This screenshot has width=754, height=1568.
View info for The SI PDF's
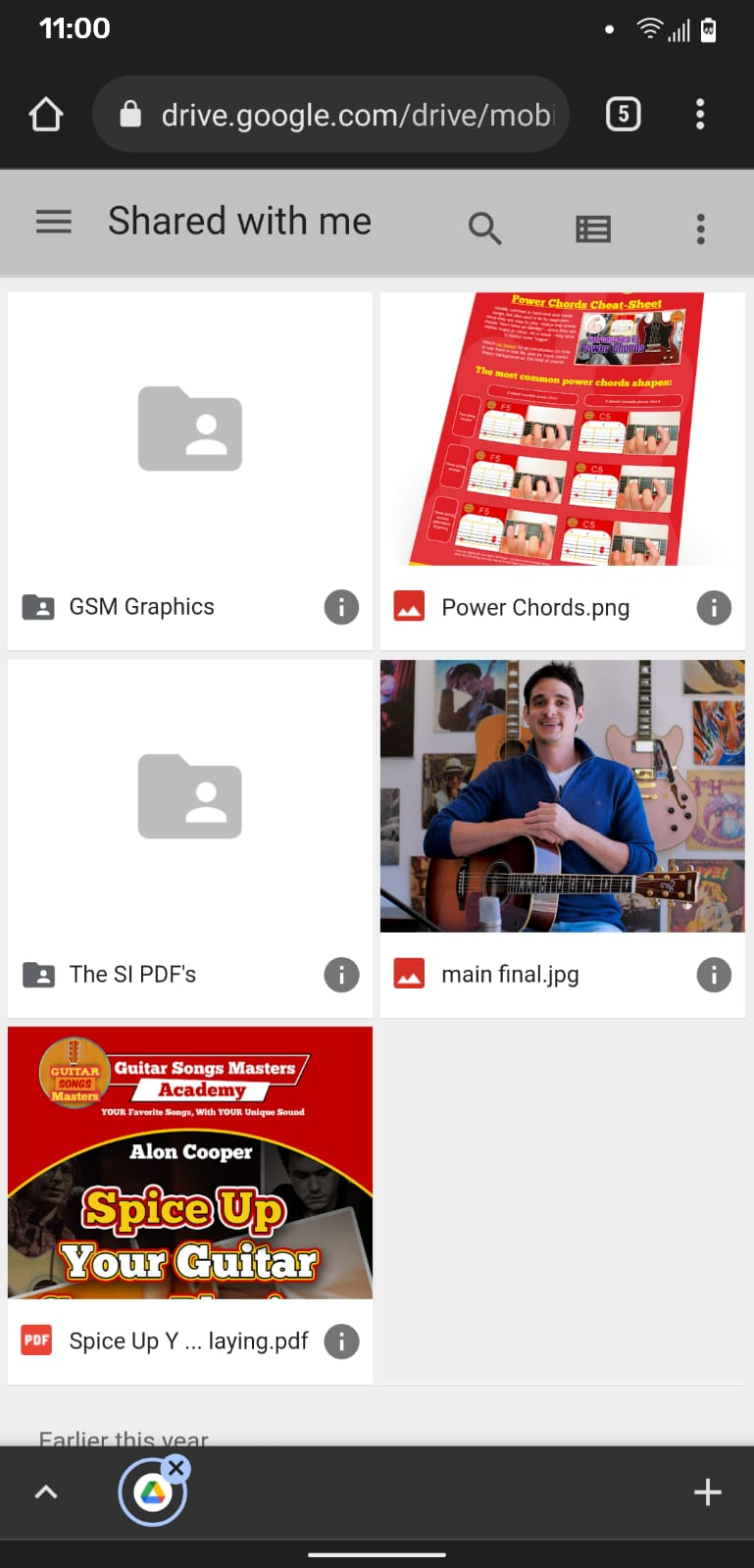341,975
